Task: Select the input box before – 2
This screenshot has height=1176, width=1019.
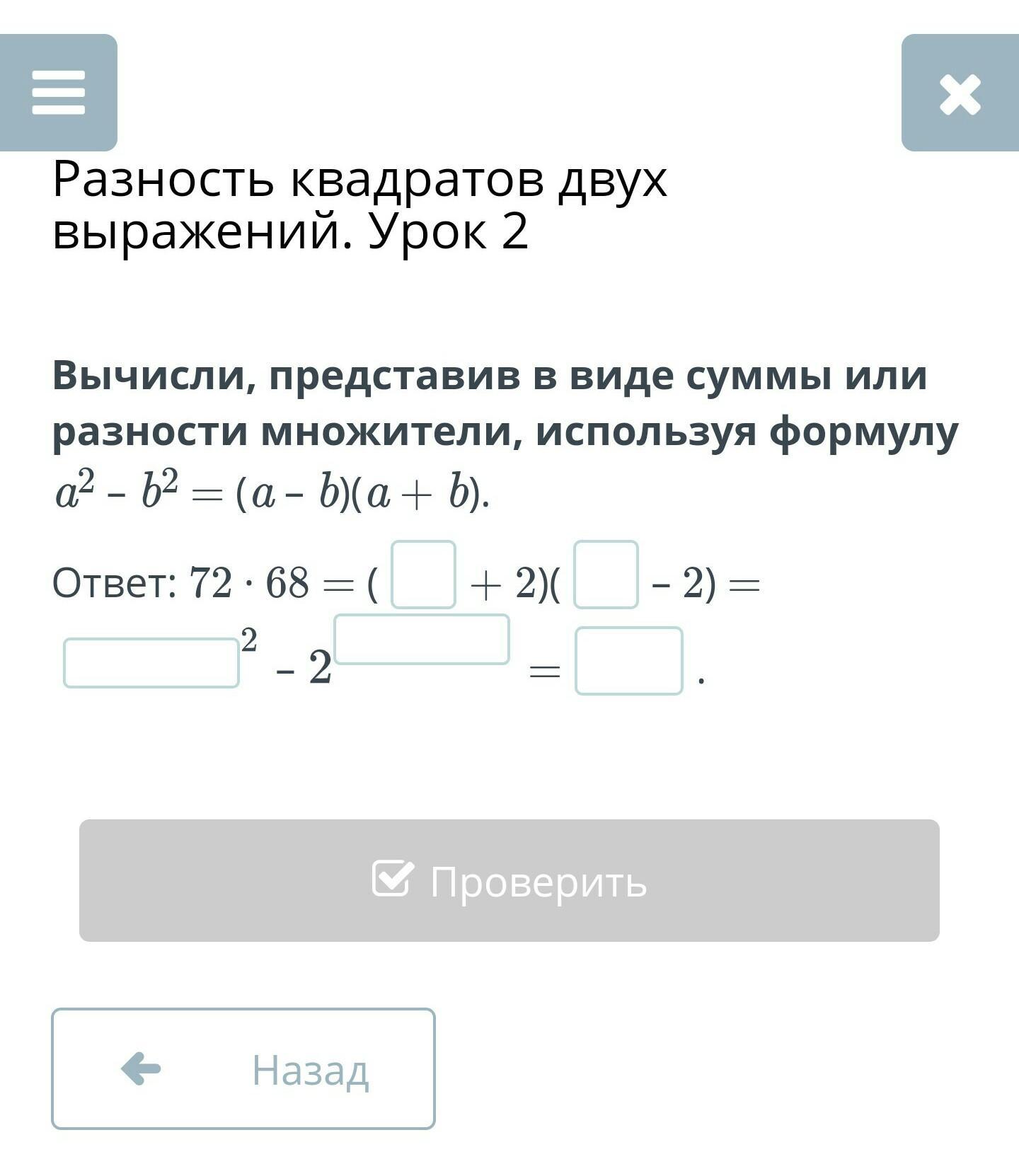Action: [606, 575]
